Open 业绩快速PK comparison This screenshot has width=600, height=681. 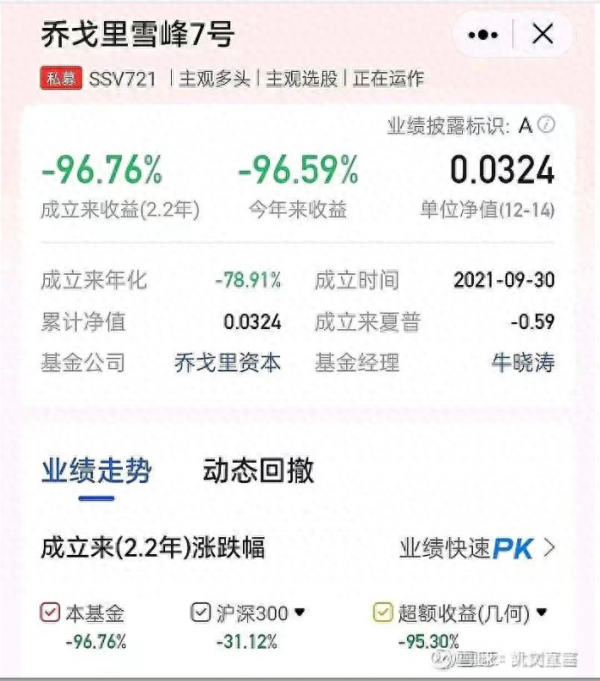476,548
